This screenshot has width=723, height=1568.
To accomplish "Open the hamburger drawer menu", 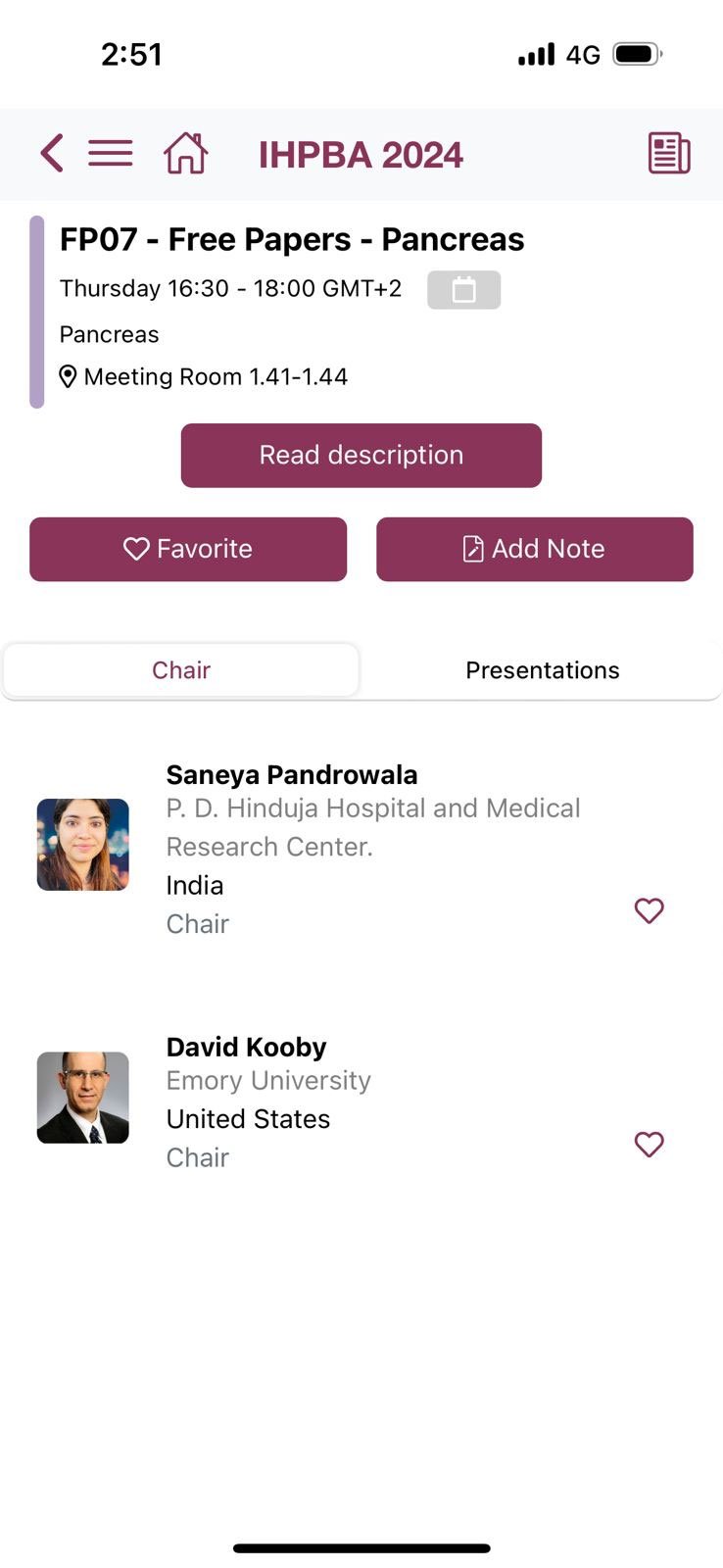I will 110,154.
